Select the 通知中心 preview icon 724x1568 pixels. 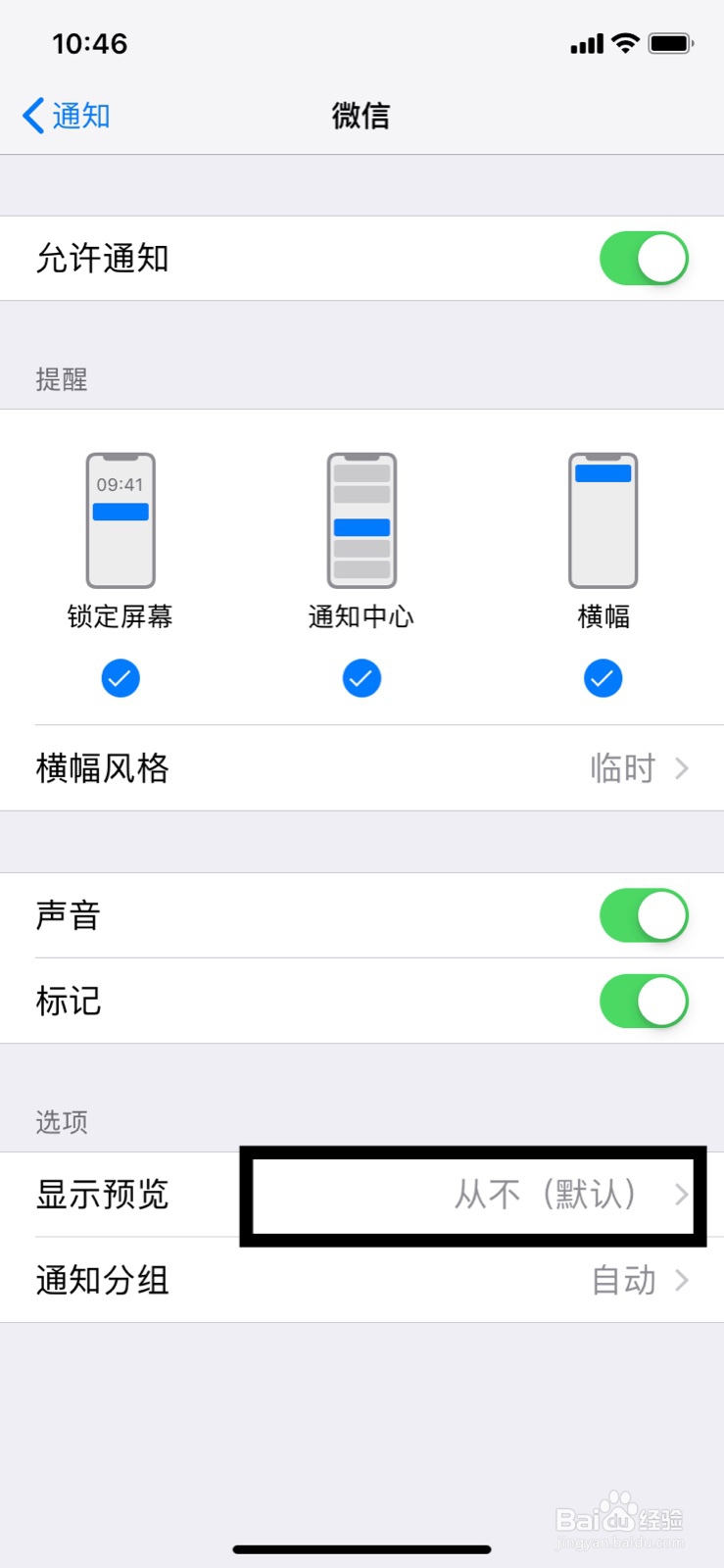click(362, 519)
